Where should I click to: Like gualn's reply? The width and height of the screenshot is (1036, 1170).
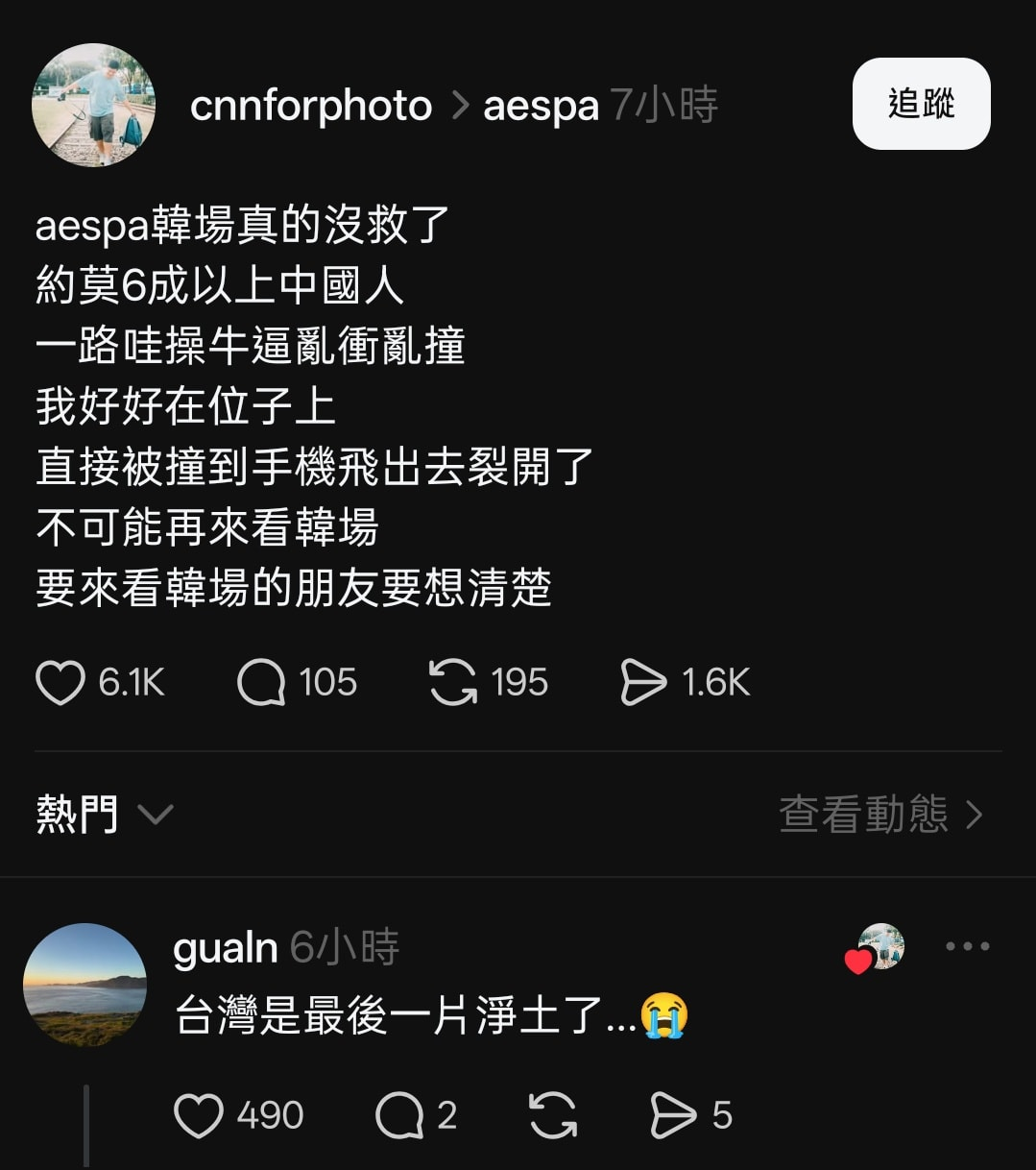199,1116
